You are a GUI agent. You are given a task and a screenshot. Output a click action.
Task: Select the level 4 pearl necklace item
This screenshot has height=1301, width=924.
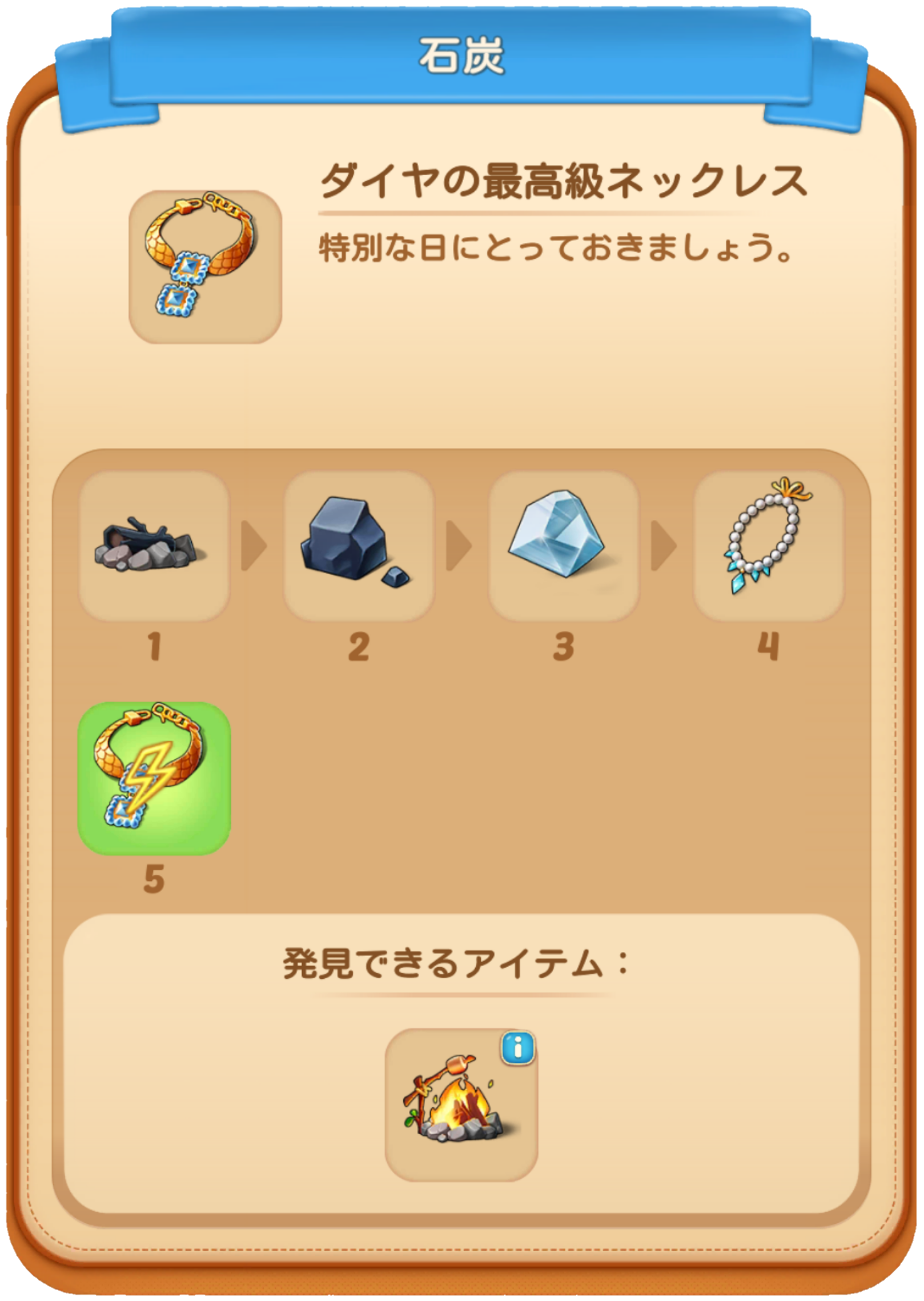[768, 546]
